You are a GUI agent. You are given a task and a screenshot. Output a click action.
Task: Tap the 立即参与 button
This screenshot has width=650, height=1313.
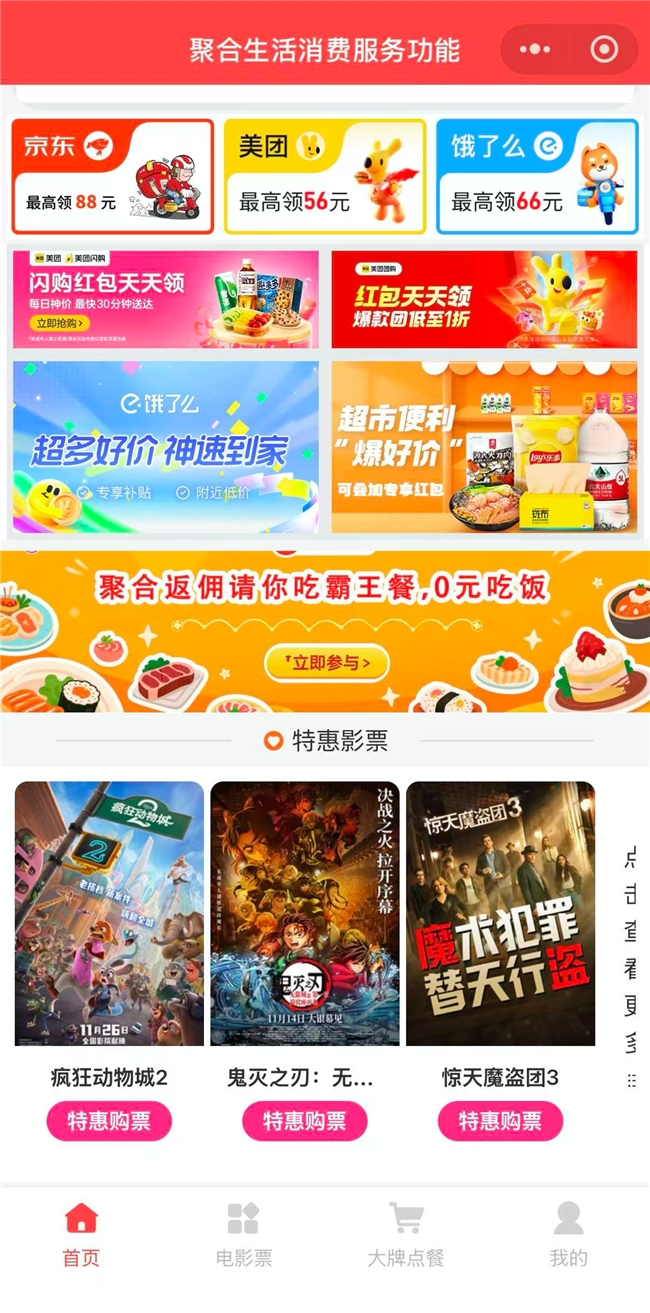point(326,662)
